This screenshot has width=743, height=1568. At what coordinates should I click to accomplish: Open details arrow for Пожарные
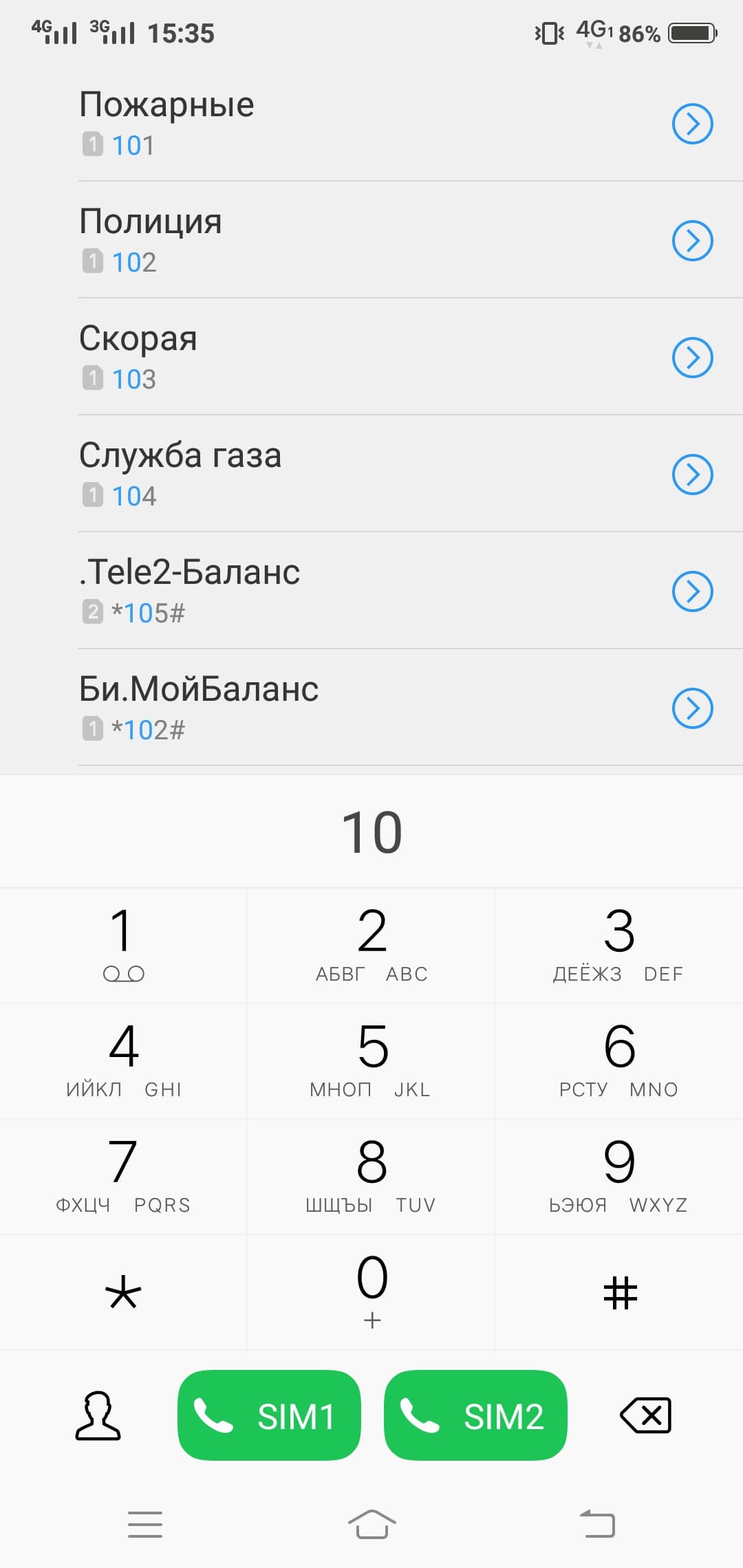pos(692,124)
